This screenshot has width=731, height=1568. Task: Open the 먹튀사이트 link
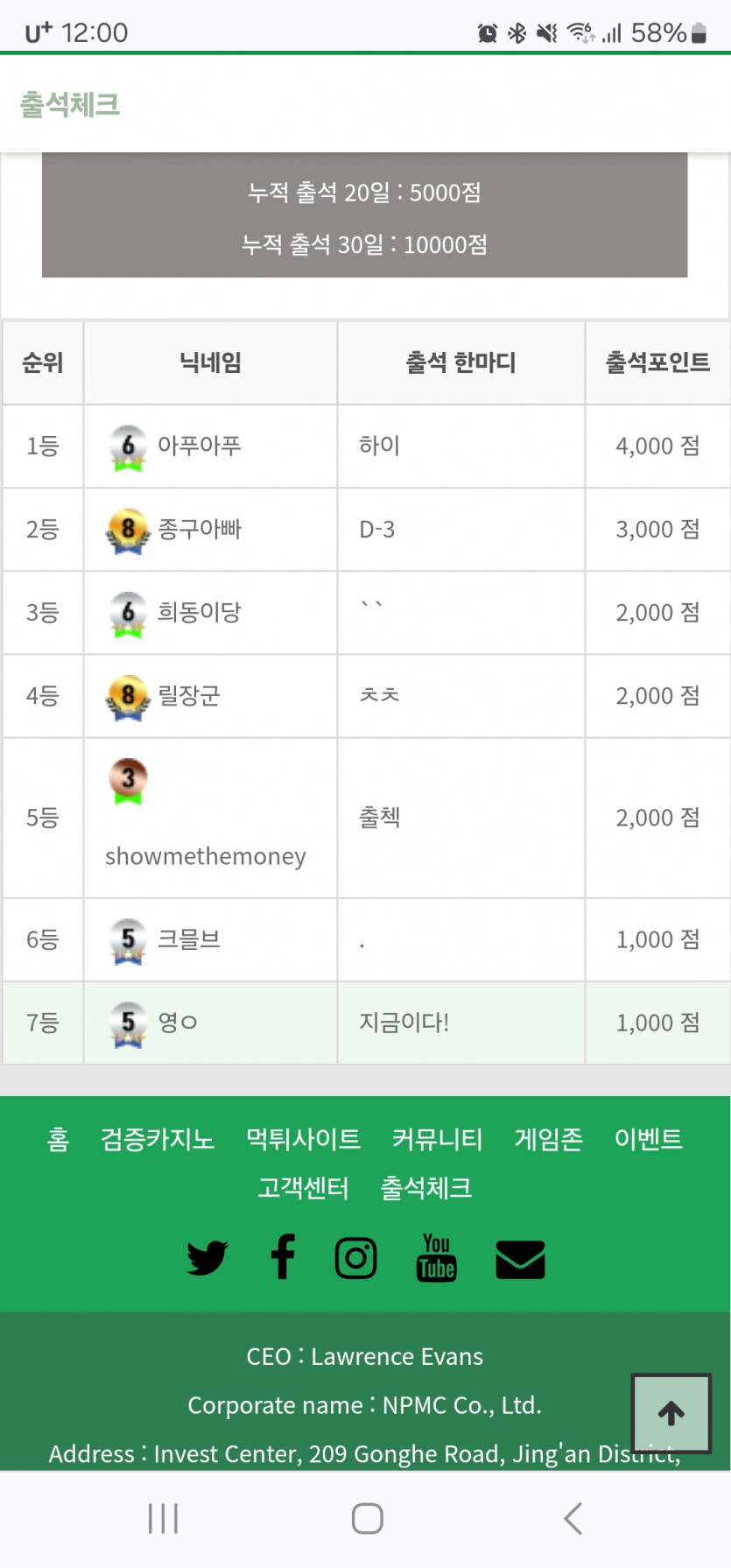[x=303, y=1139]
